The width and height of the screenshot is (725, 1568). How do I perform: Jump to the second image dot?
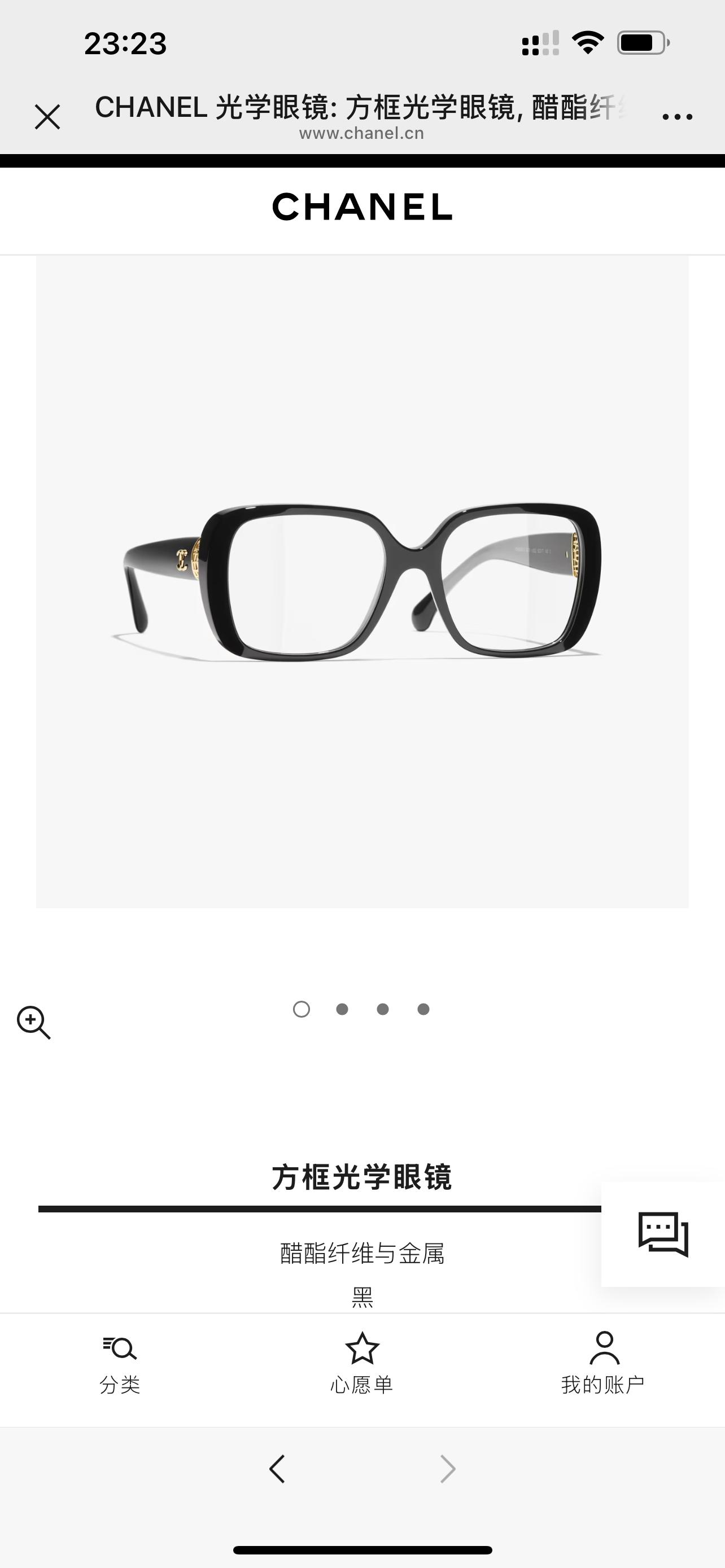342,1009
